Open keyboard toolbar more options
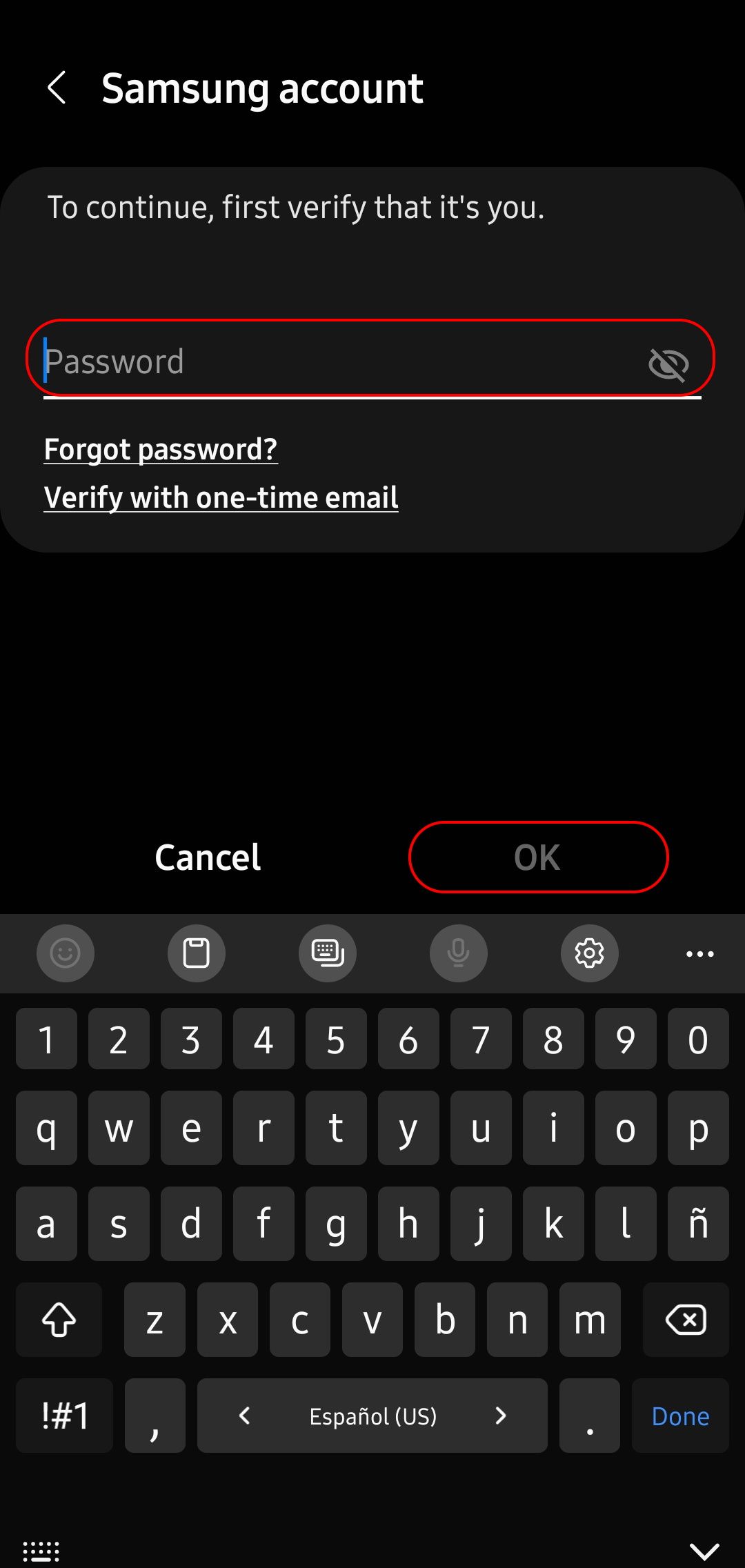This screenshot has height=1568, width=745. click(x=699, y=953)
